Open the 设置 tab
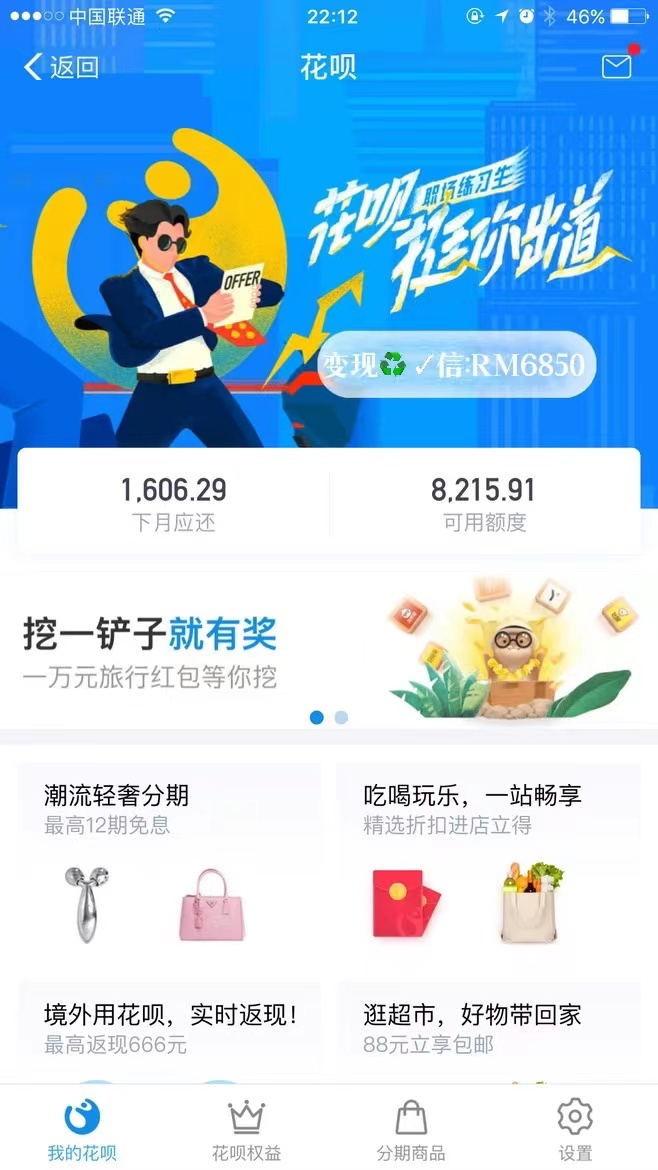This screenshot has width=658, height=1170. (x=575, y=1130)
